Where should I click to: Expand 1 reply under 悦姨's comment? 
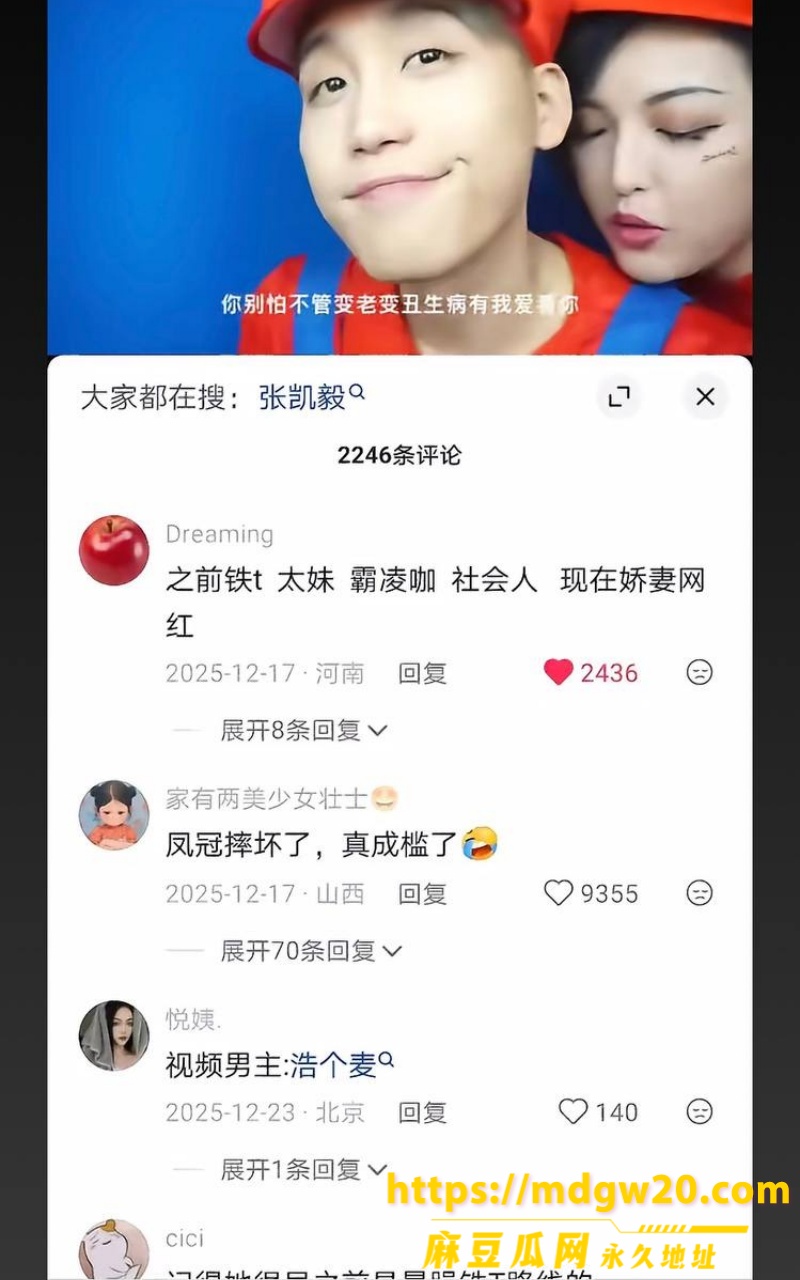tap(303, 1169)
